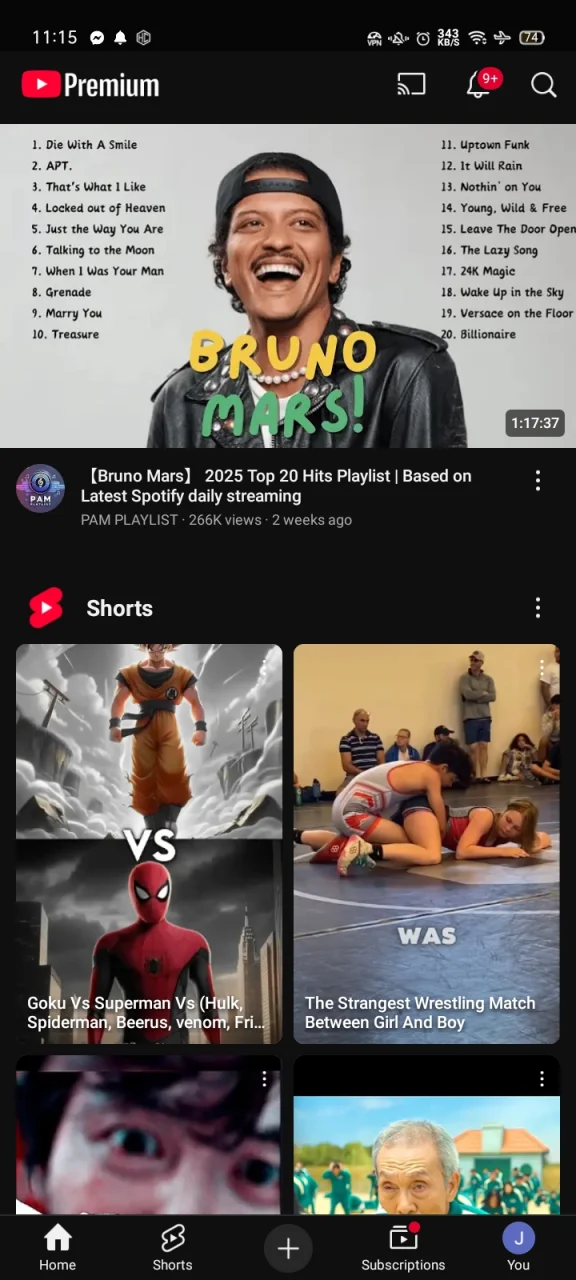This screenshot has height=1280, width=576.
Task: Open the short with the elderly man
Action: [426, 1137]
